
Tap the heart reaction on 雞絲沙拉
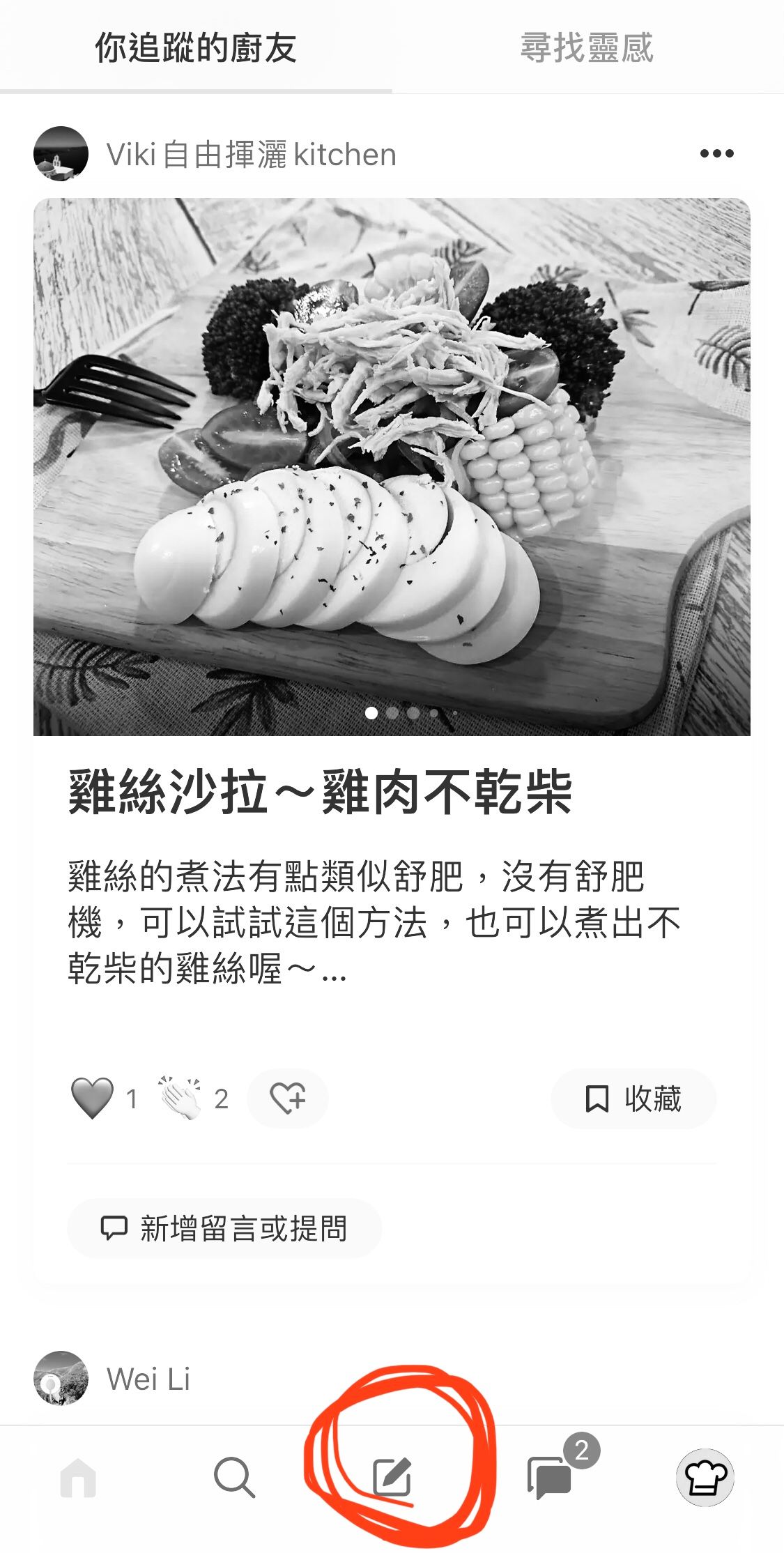(x=93, y=1099)
